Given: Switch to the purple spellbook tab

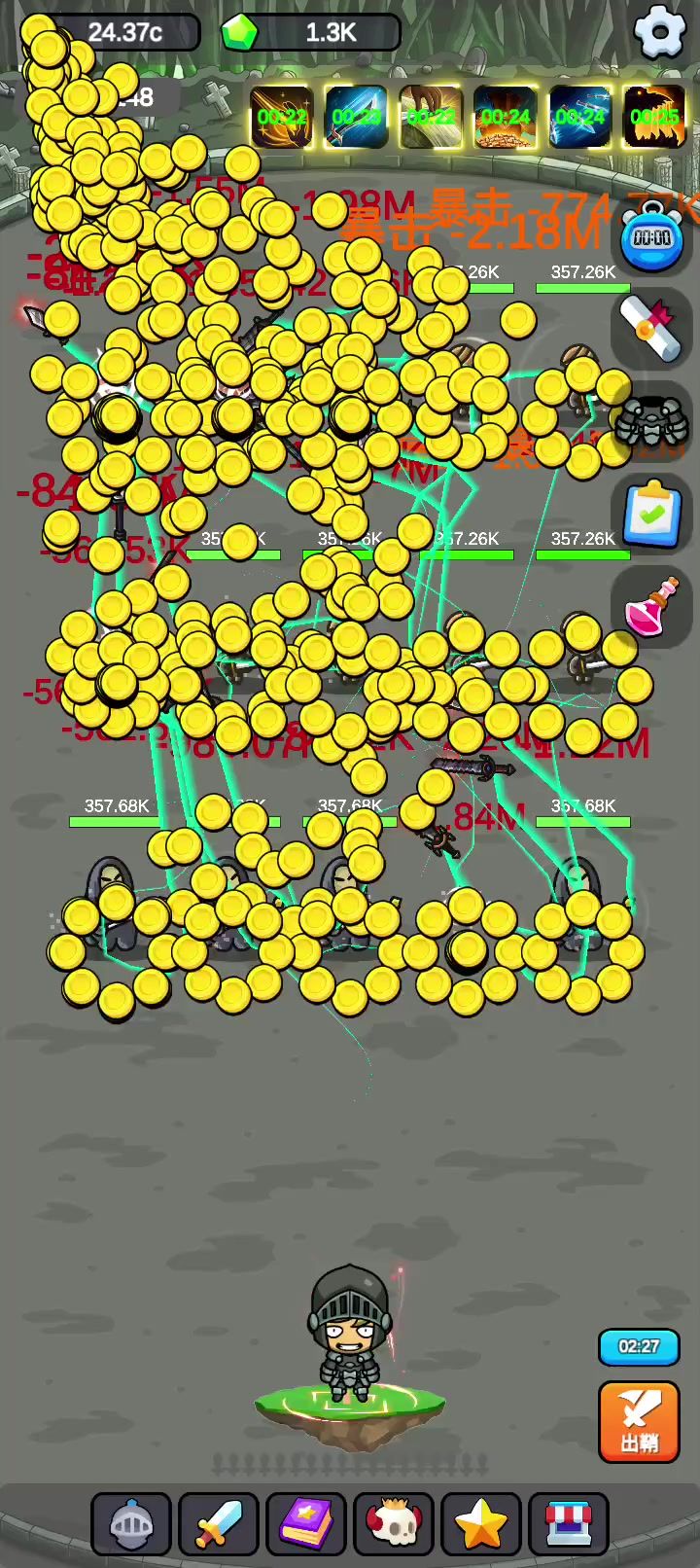Looking at the screenshot, I should (x=306, y=1523).
